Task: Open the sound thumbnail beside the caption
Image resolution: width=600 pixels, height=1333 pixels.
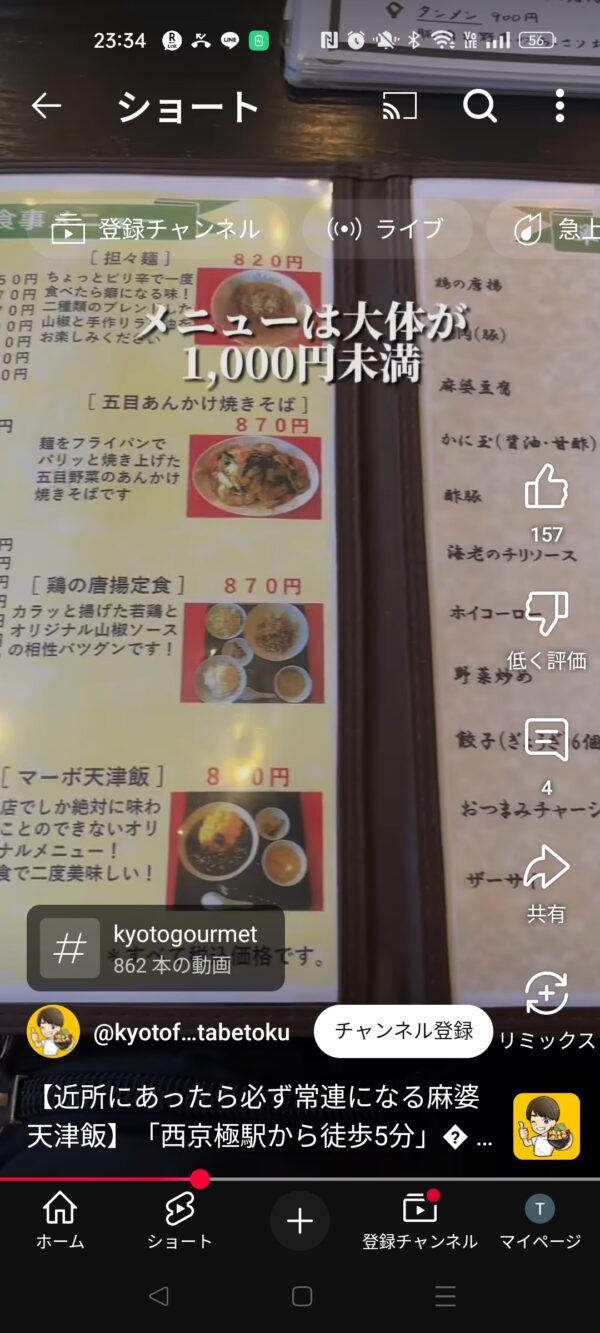Action: [546, 1126]
